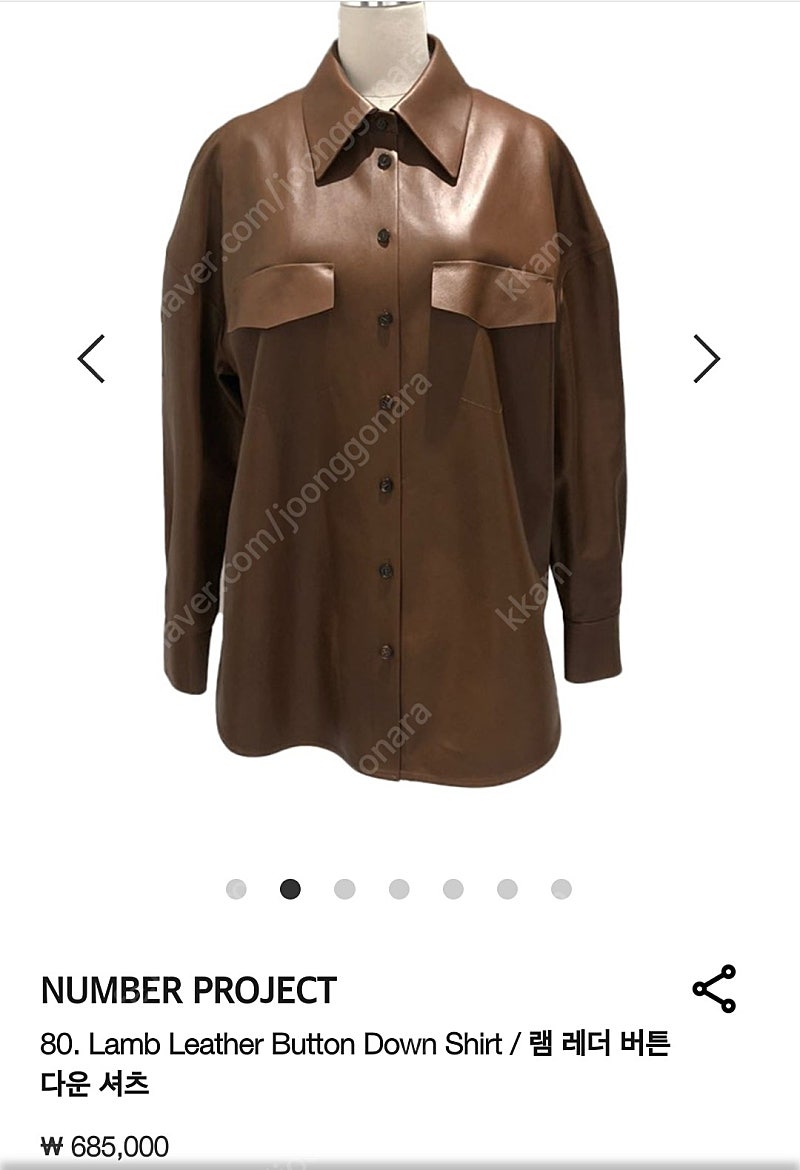Share this Lamb Leather Shirt product

tap(714, 989)
